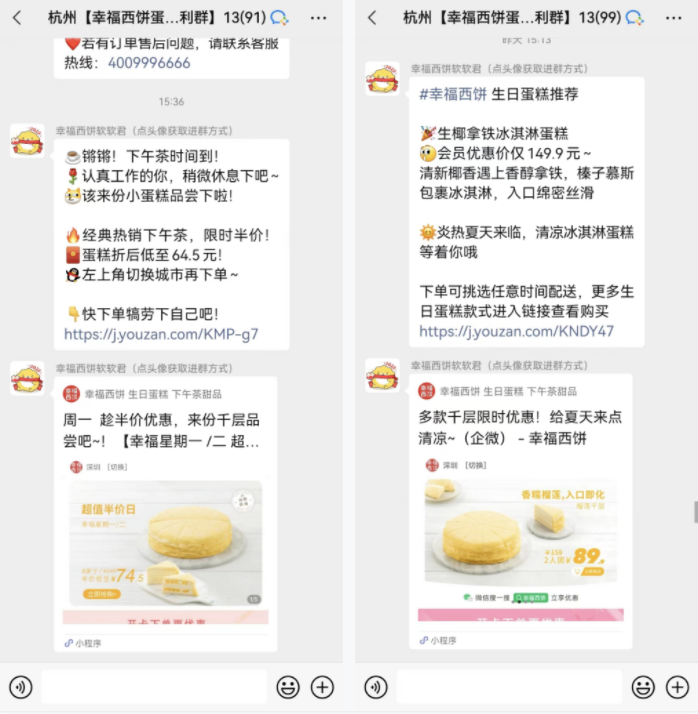
Task: Open the #幸福西饼 hashtag link
Action: 453,94
